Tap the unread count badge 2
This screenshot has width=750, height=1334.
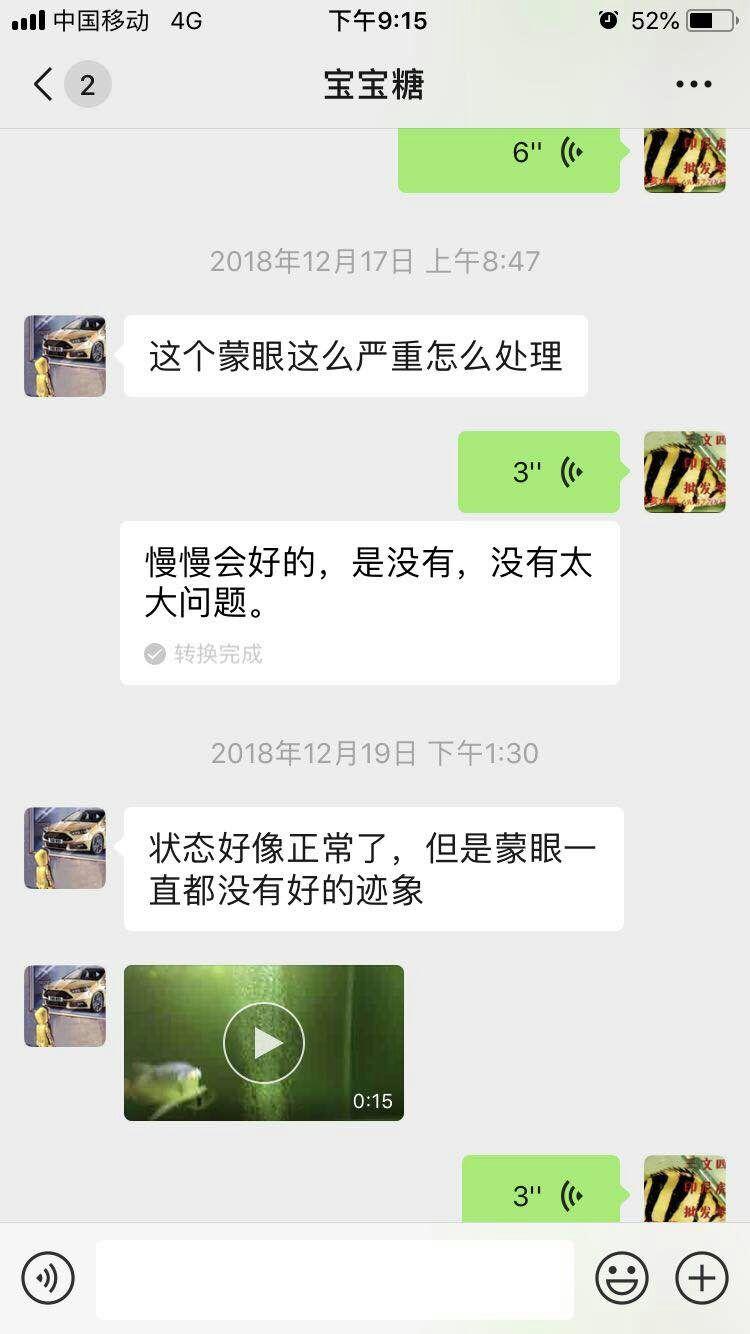(x=85, y=85)
